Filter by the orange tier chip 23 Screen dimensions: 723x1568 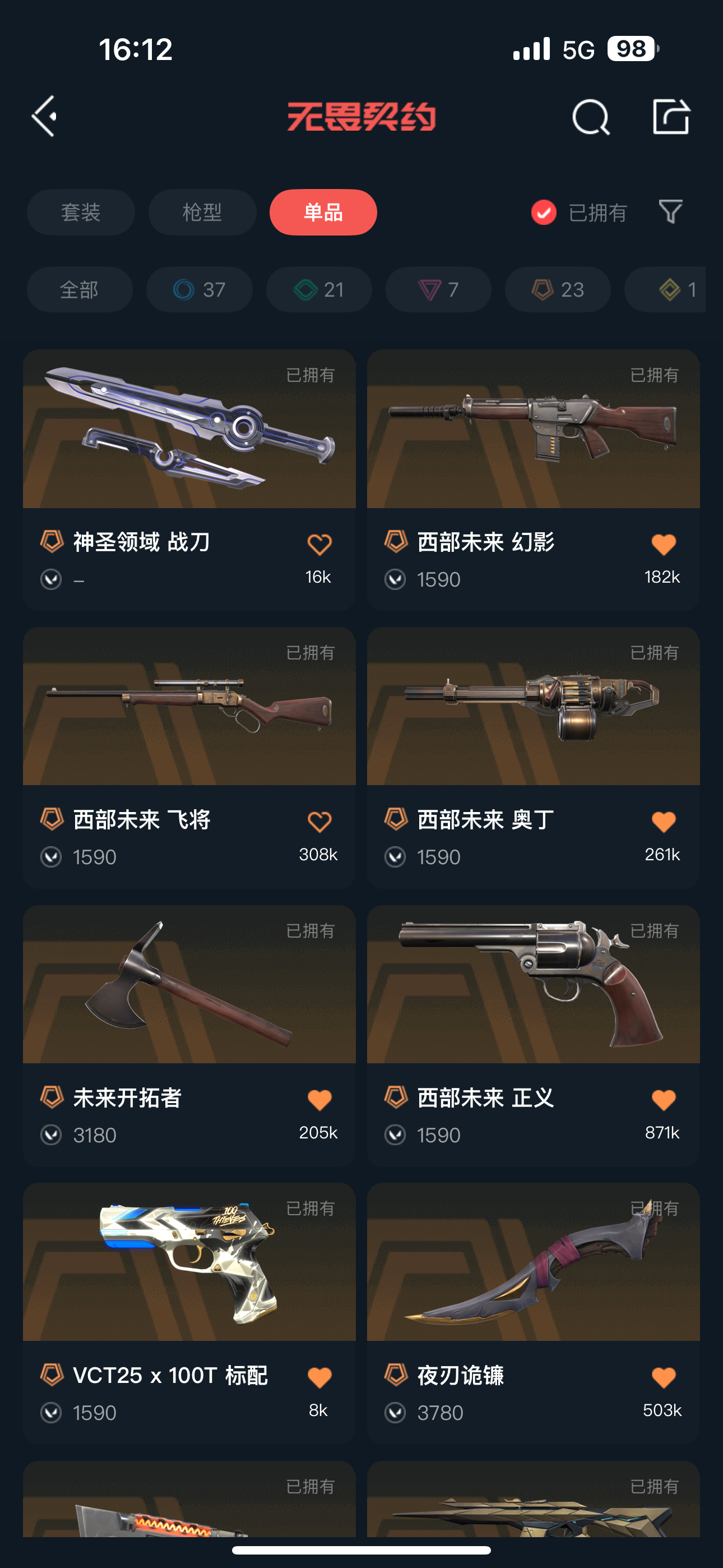point(558,290)
